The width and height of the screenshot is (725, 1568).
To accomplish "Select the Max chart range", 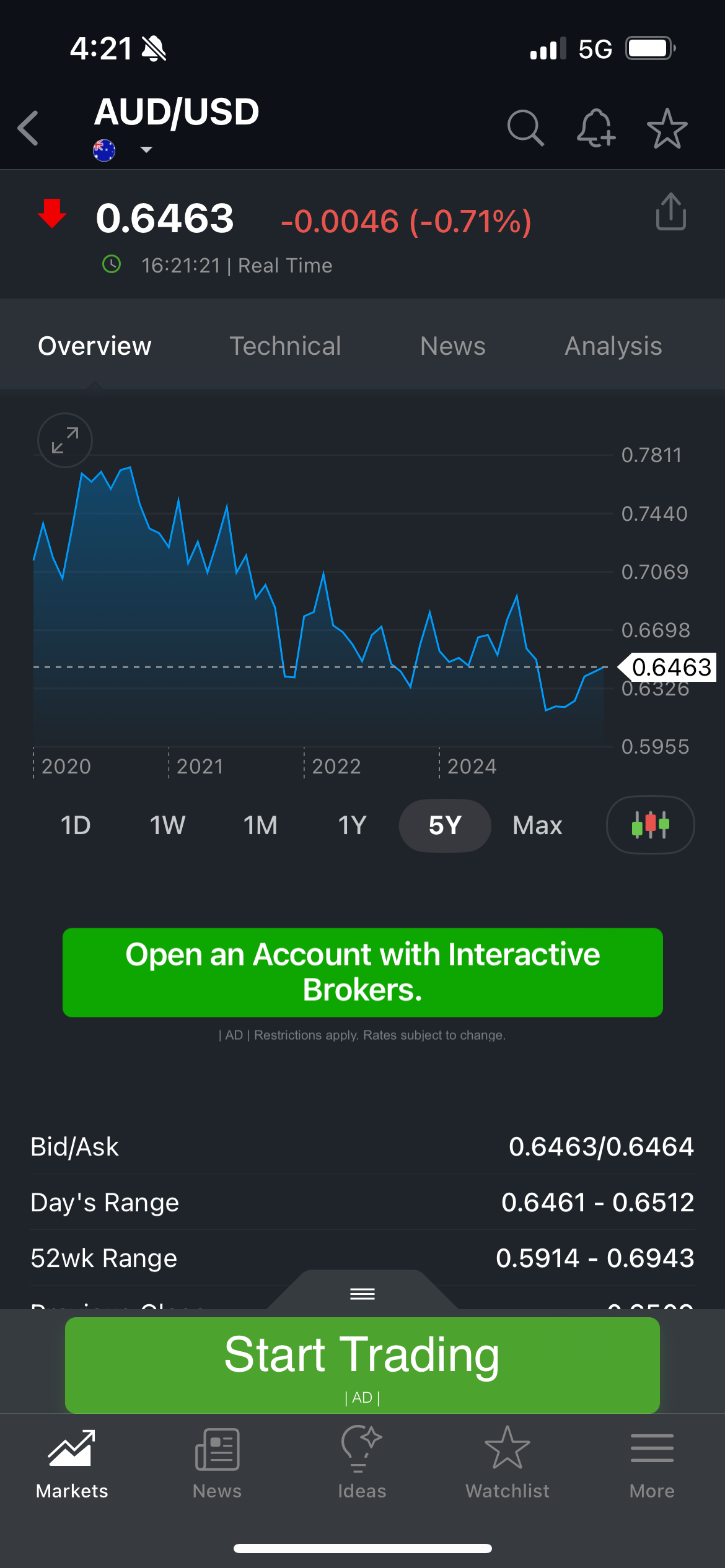I will (x=537, y=825).
